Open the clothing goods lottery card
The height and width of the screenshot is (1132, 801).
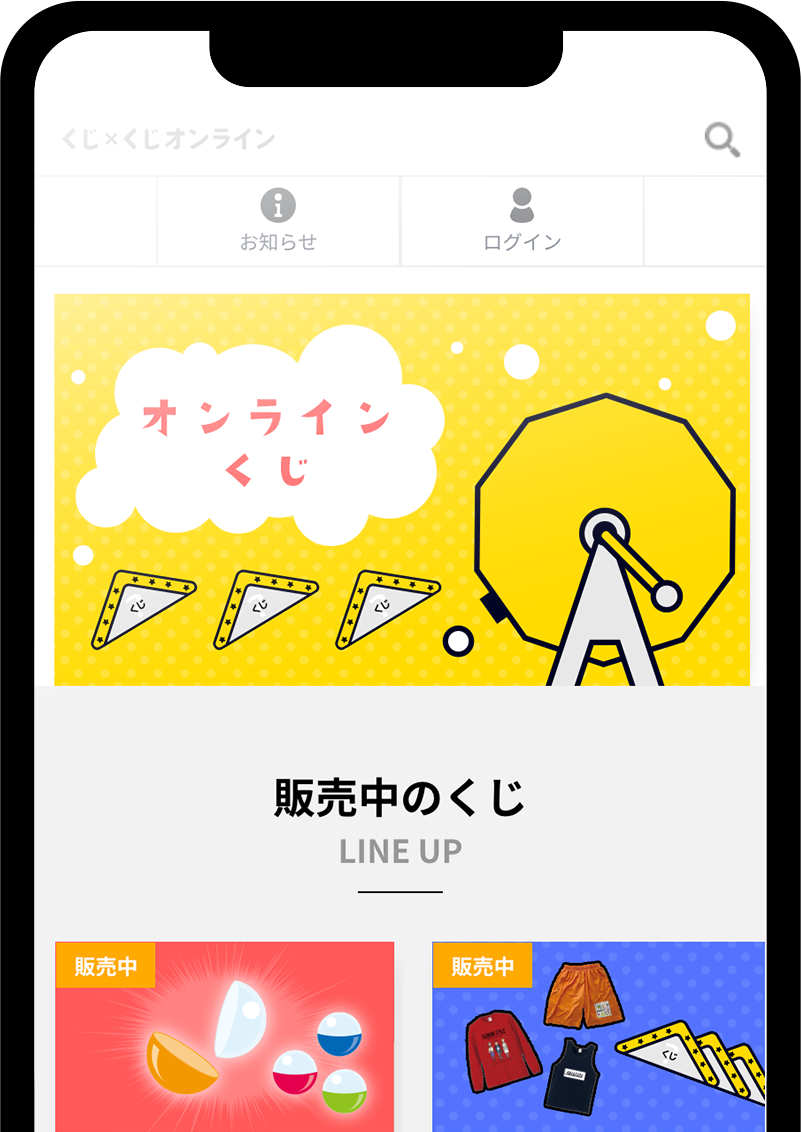point(598,1040)
